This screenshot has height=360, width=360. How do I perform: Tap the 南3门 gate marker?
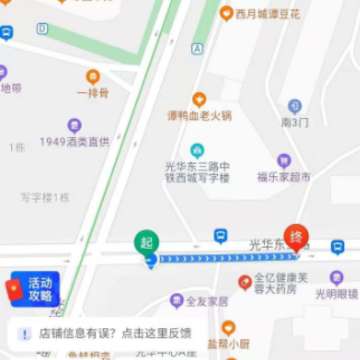point(295,107)
